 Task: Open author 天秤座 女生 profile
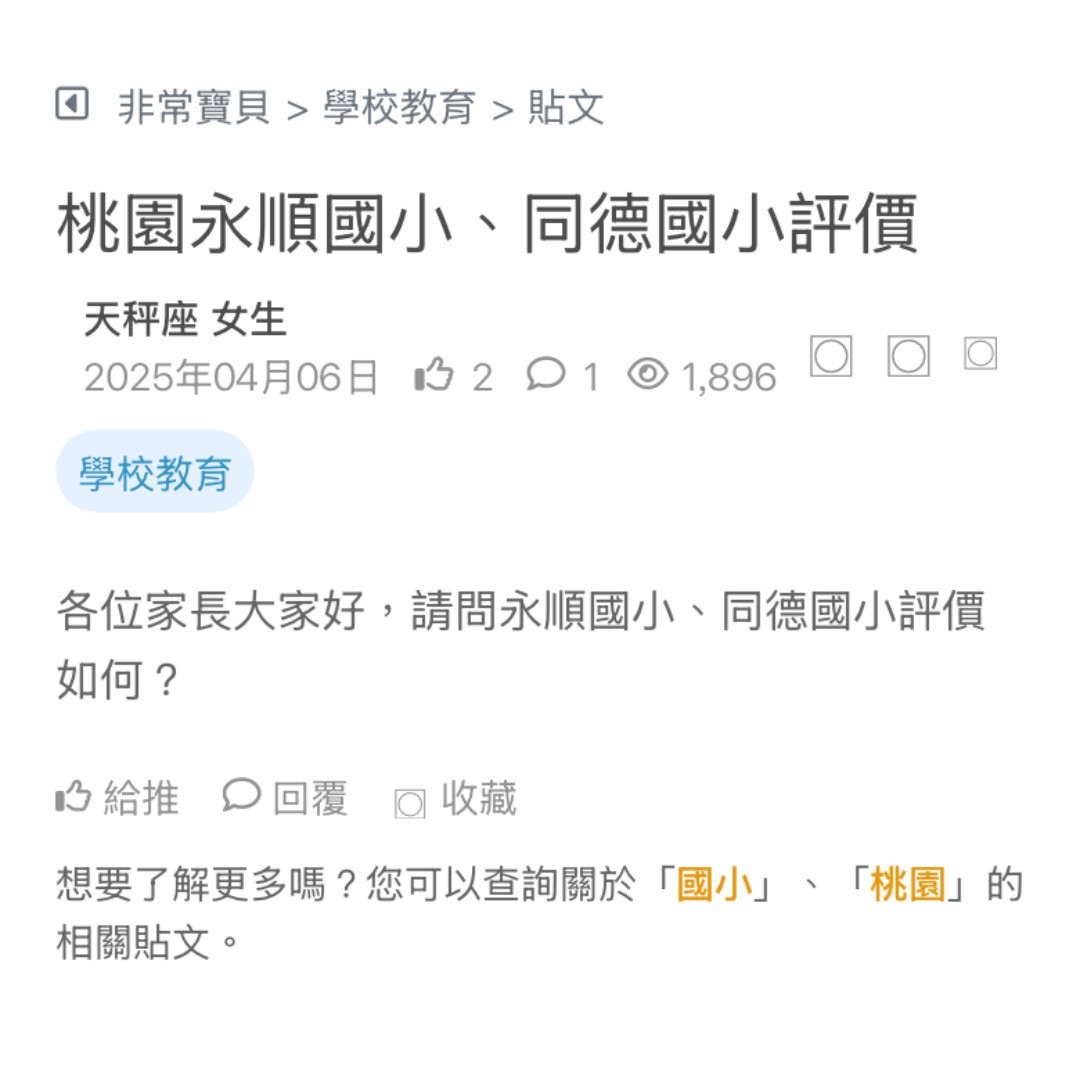tap(185, 321)
